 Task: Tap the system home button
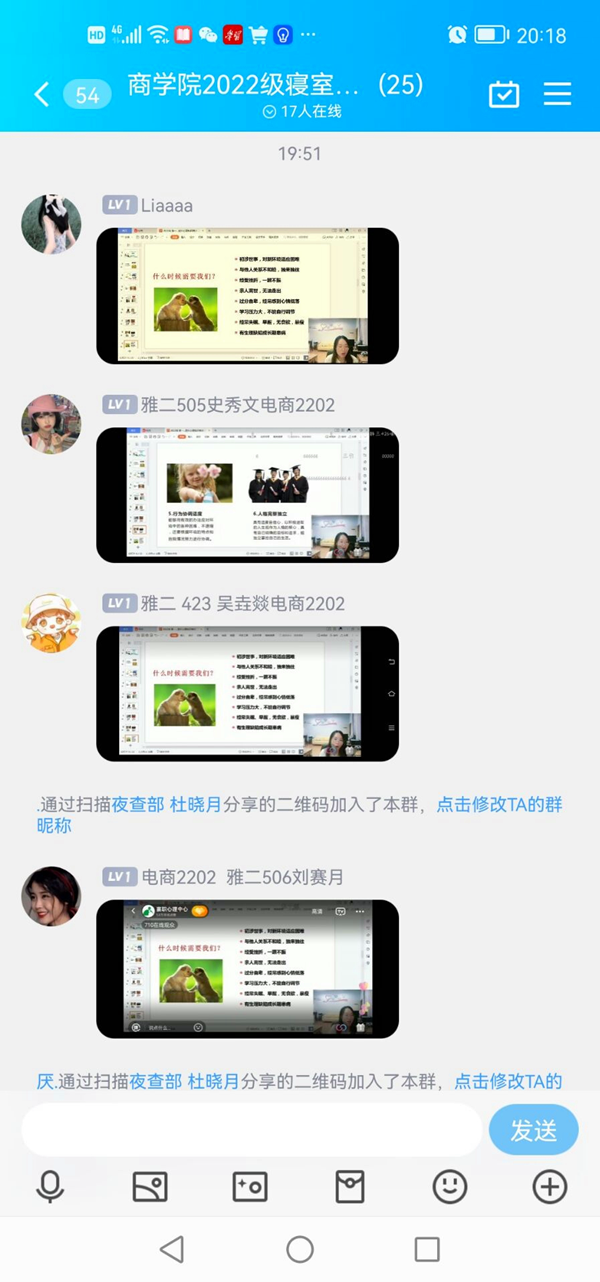click(x=300, y=1249)
